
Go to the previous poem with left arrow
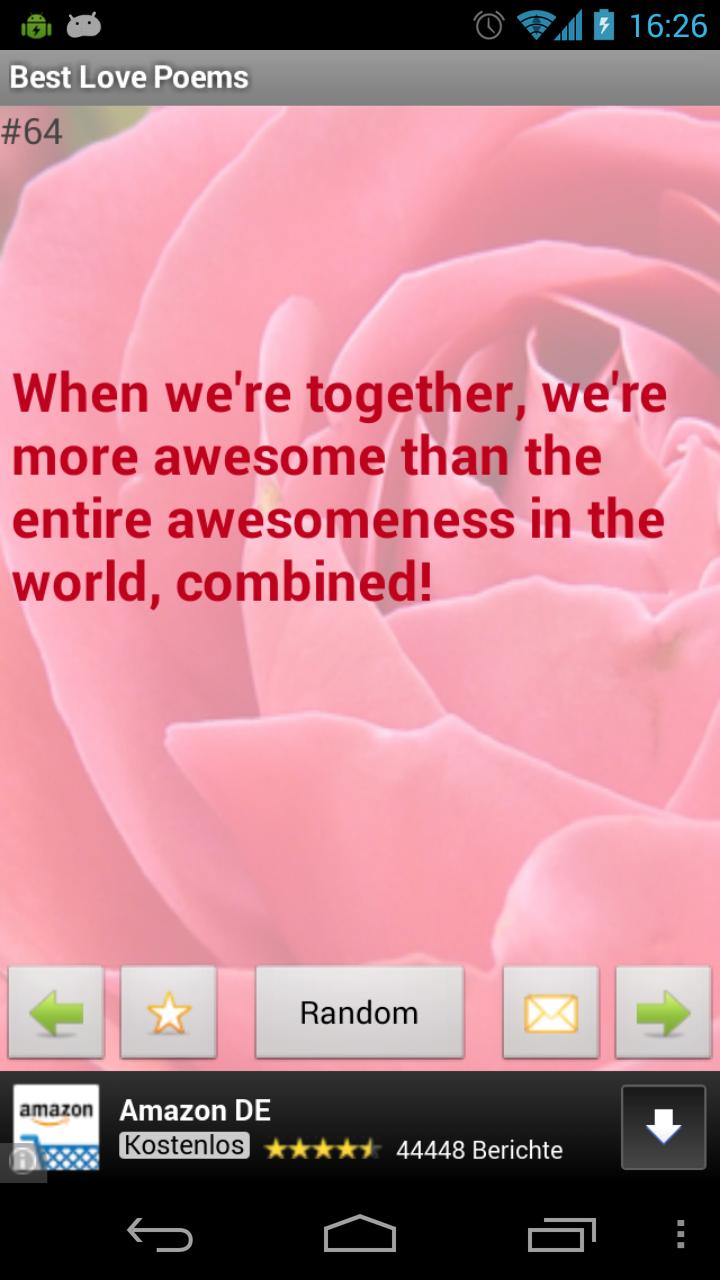[x=56, y=1012]
